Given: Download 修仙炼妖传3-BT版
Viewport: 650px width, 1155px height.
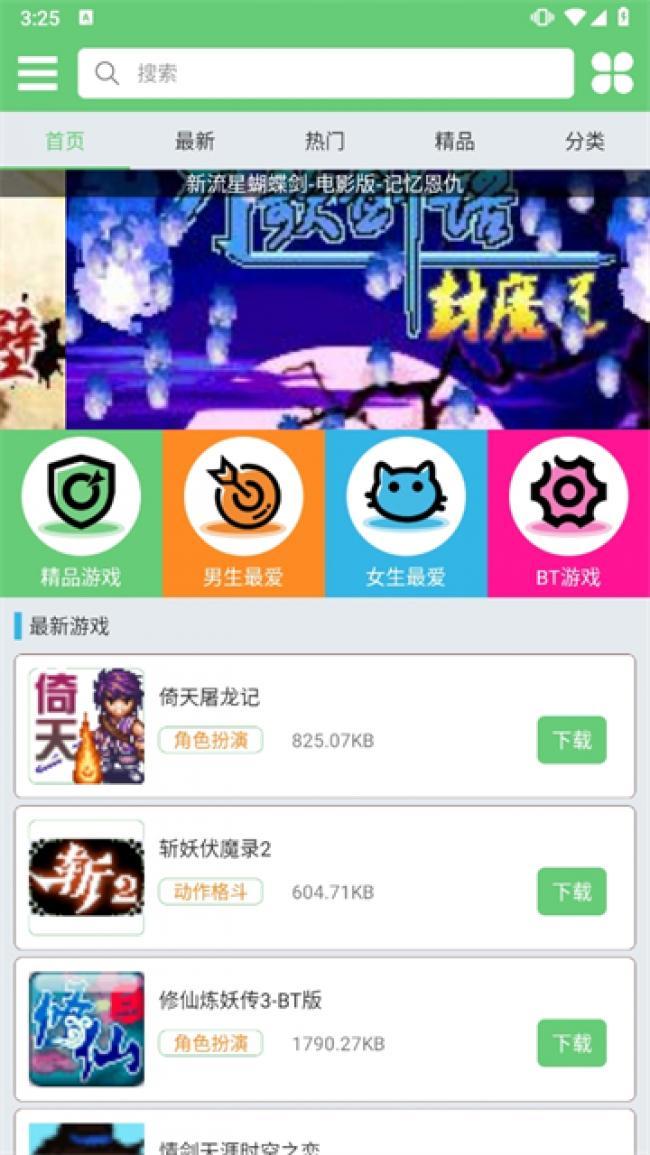Looking at the screenshot, I should tap(571, 1043).
